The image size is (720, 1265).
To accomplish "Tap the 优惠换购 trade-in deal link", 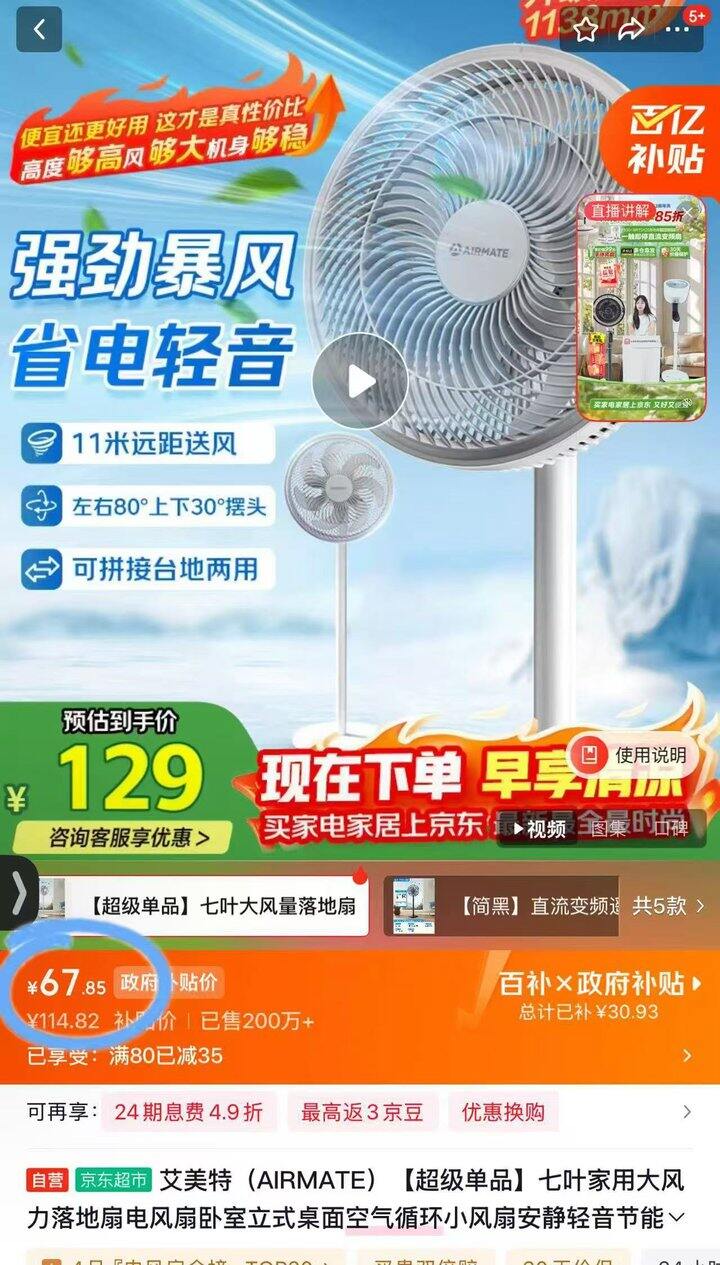I will (503, 1113).
